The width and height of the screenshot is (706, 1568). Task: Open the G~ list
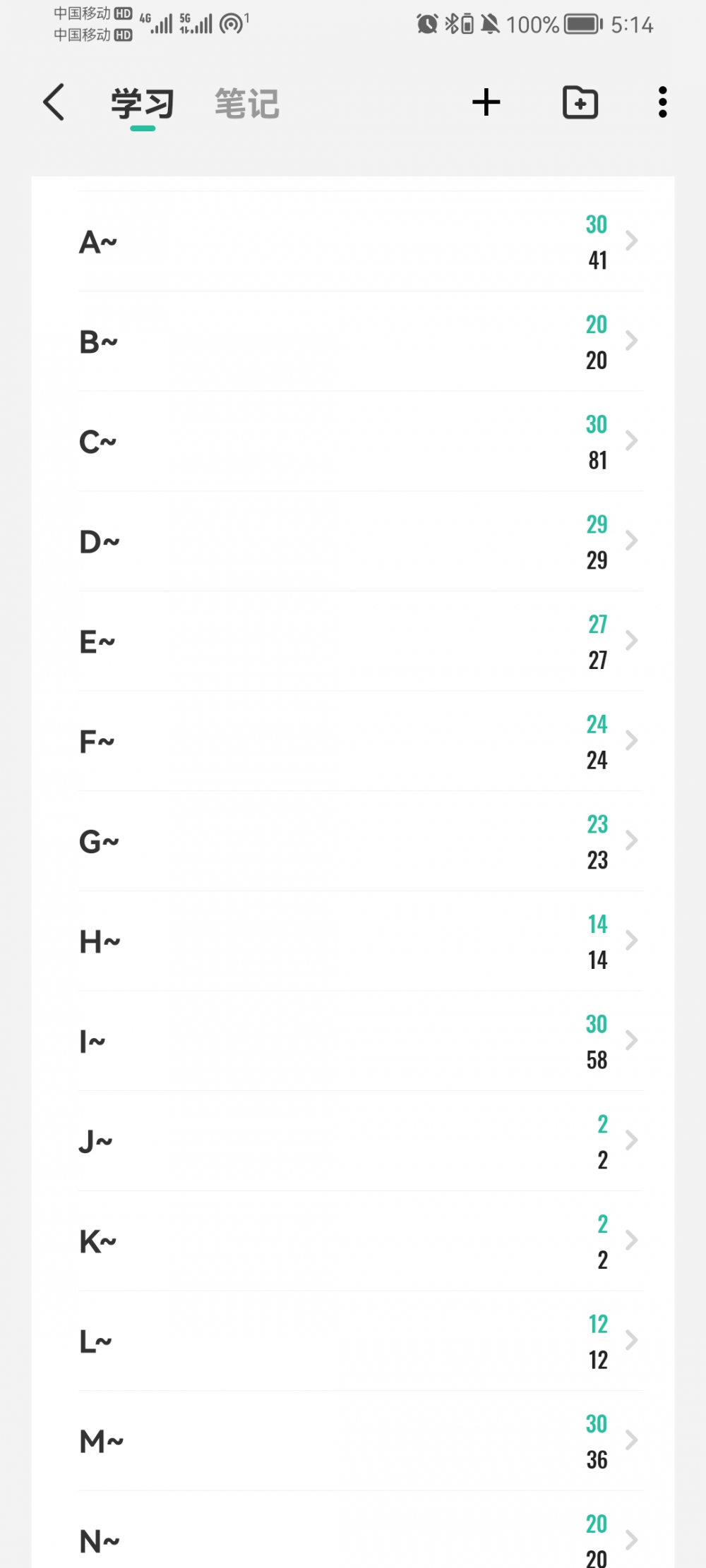coord(361,841)
